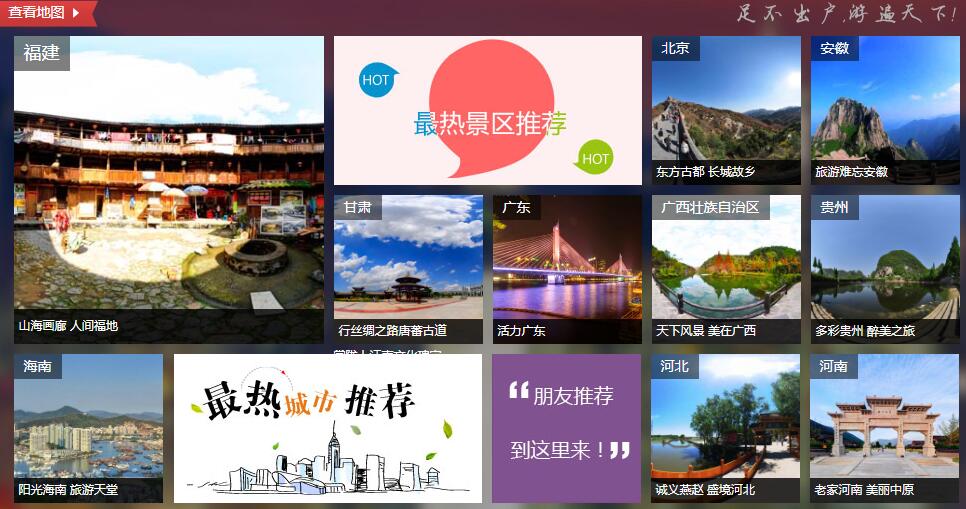Tap the 河北 destination tile

tap(726, 427)
